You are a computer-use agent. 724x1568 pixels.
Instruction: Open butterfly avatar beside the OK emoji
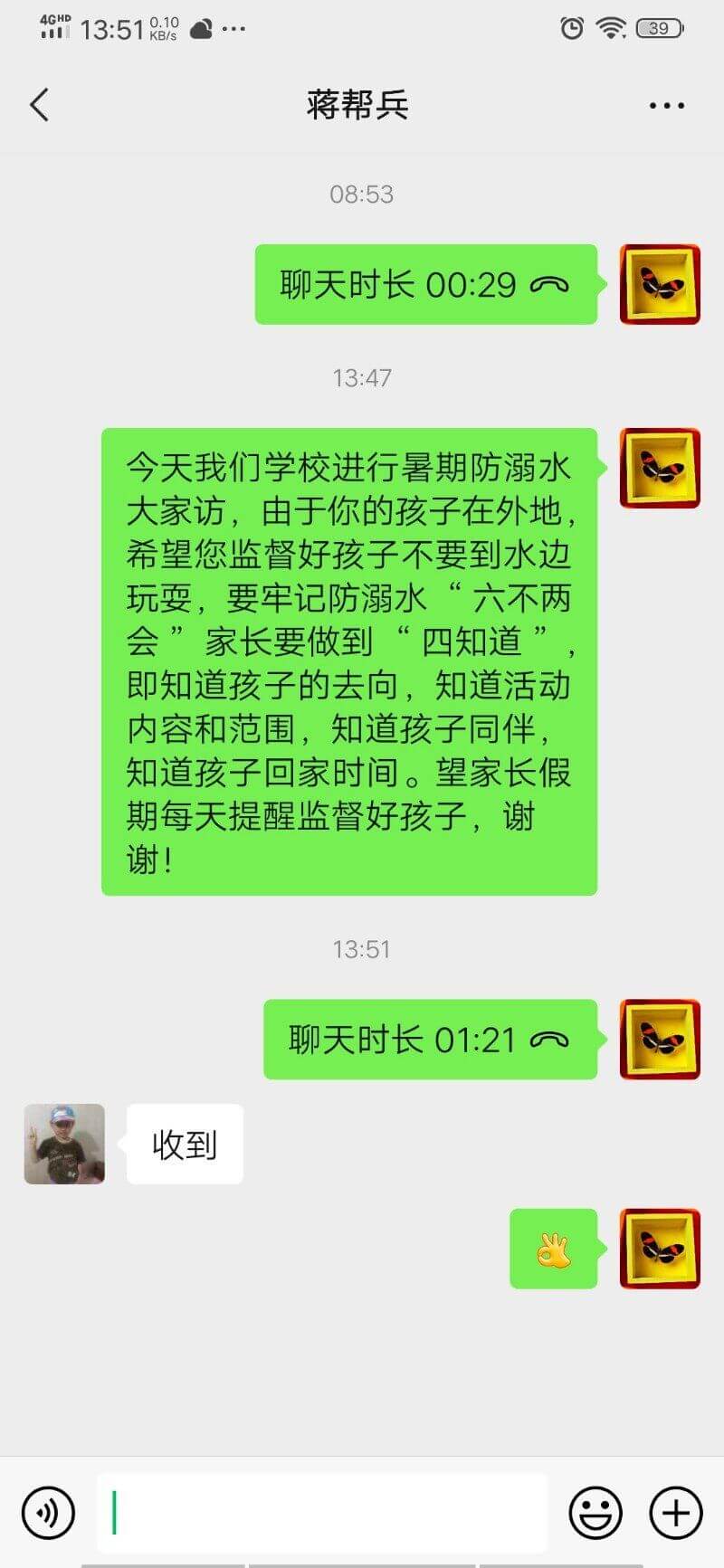[x=660, y=1248]
